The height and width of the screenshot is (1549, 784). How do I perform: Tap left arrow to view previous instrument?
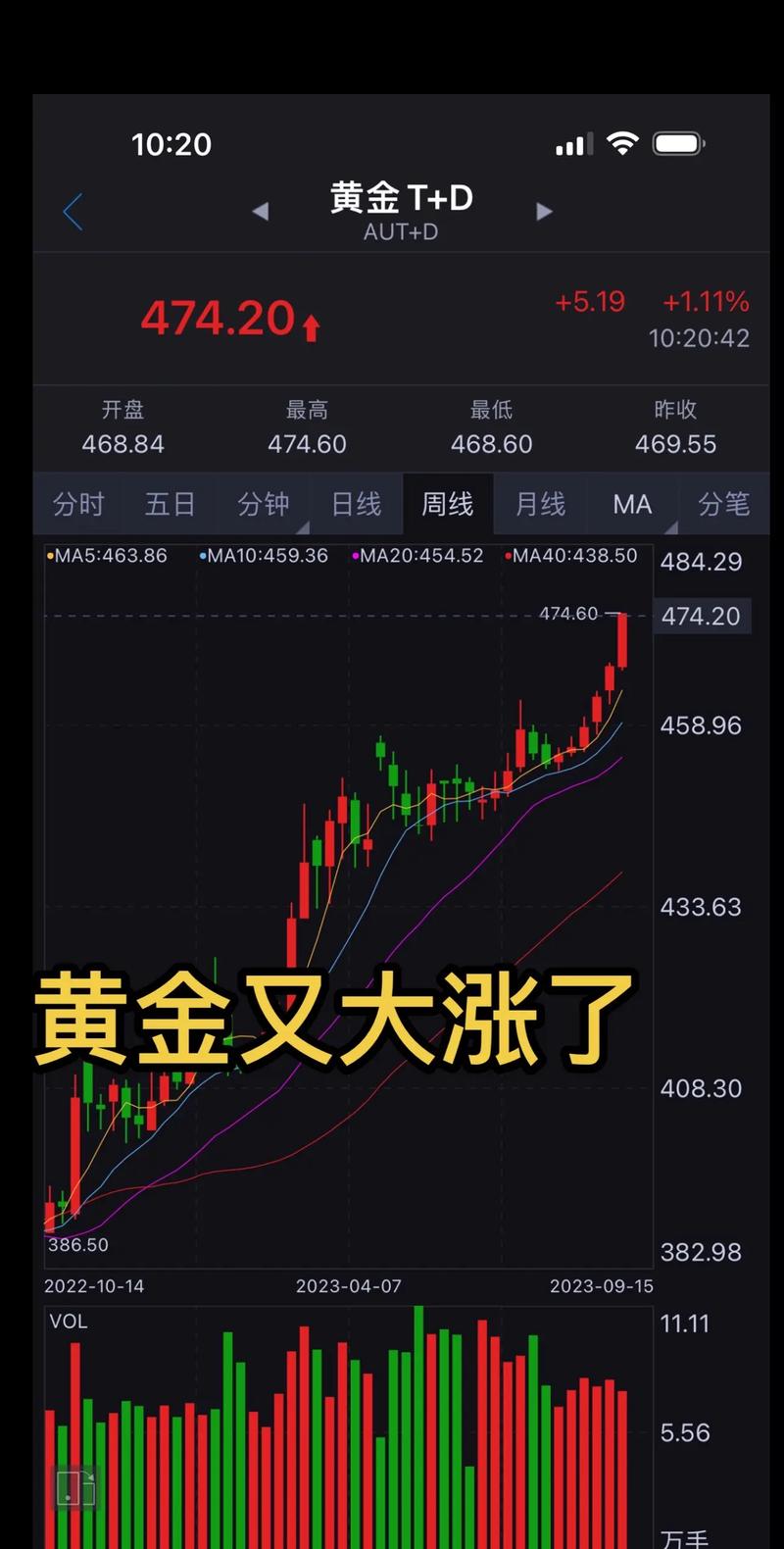tap(261, 211)
